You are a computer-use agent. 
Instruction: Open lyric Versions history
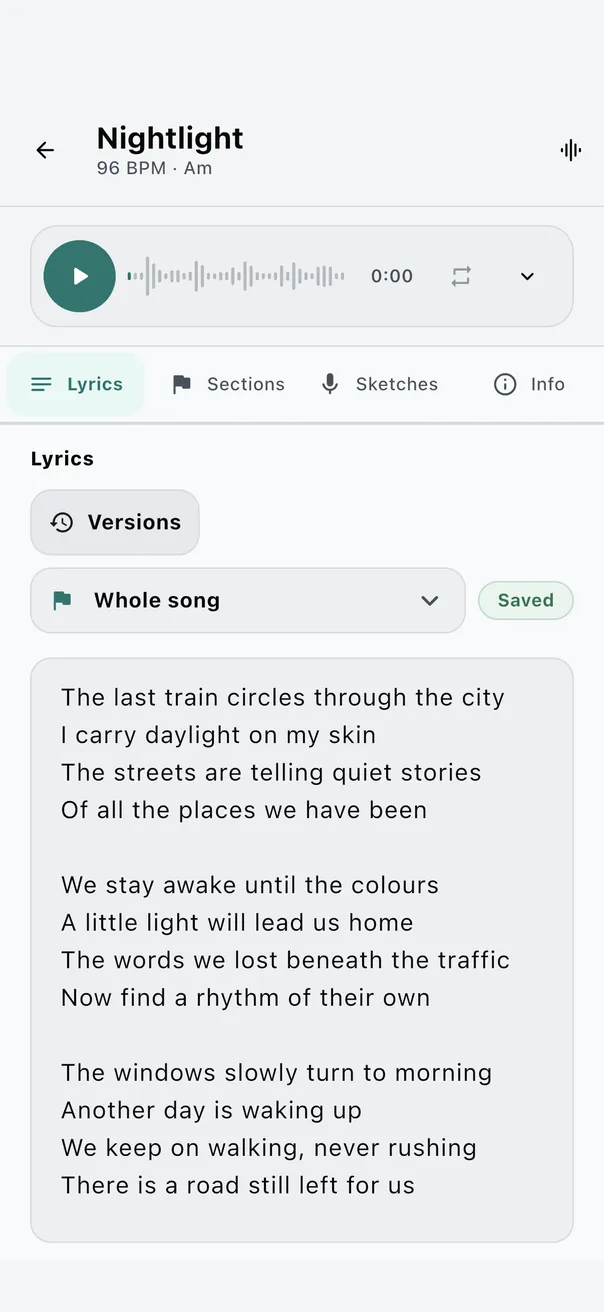pyautogui.click(x=115, y=522)
